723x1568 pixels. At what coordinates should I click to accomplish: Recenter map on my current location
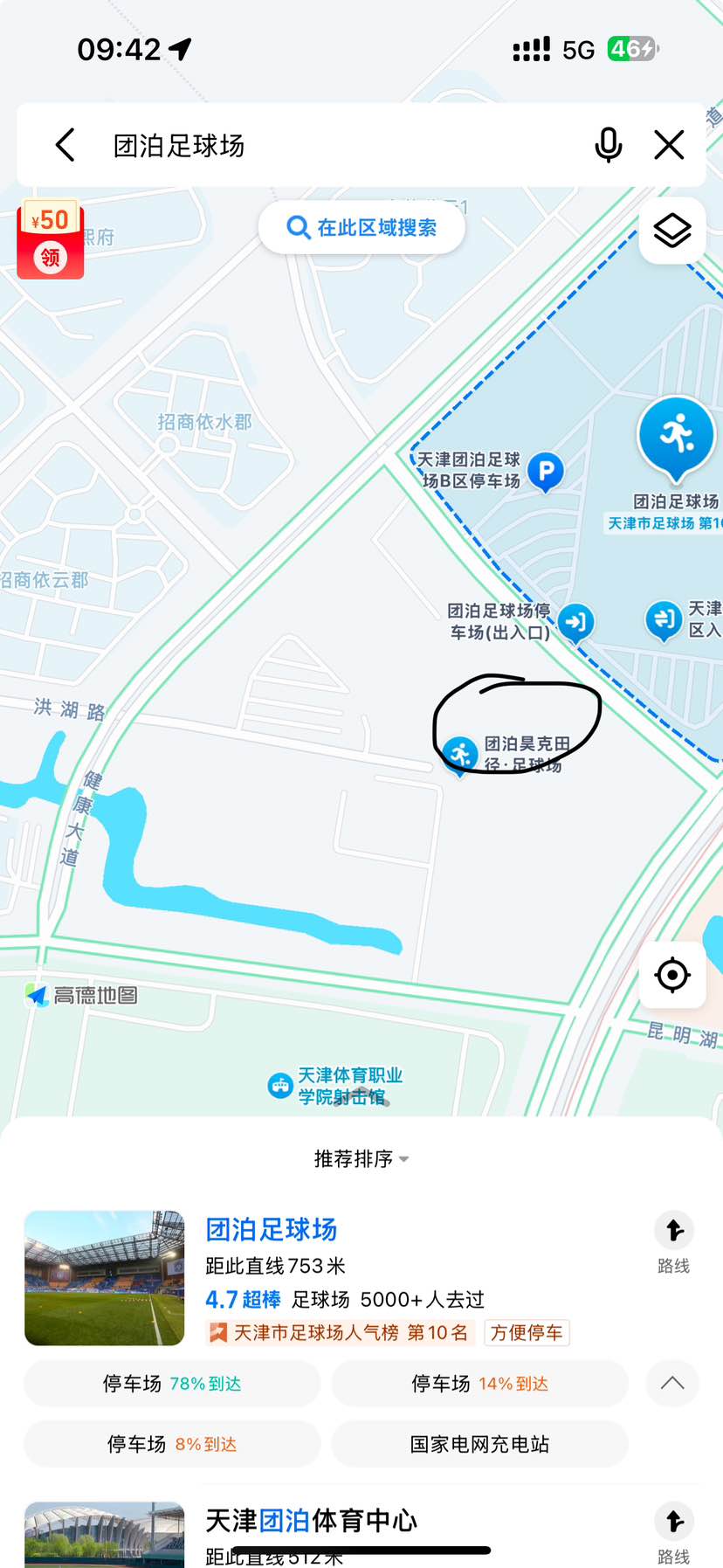pyautogui.click(x=671, y=975)
